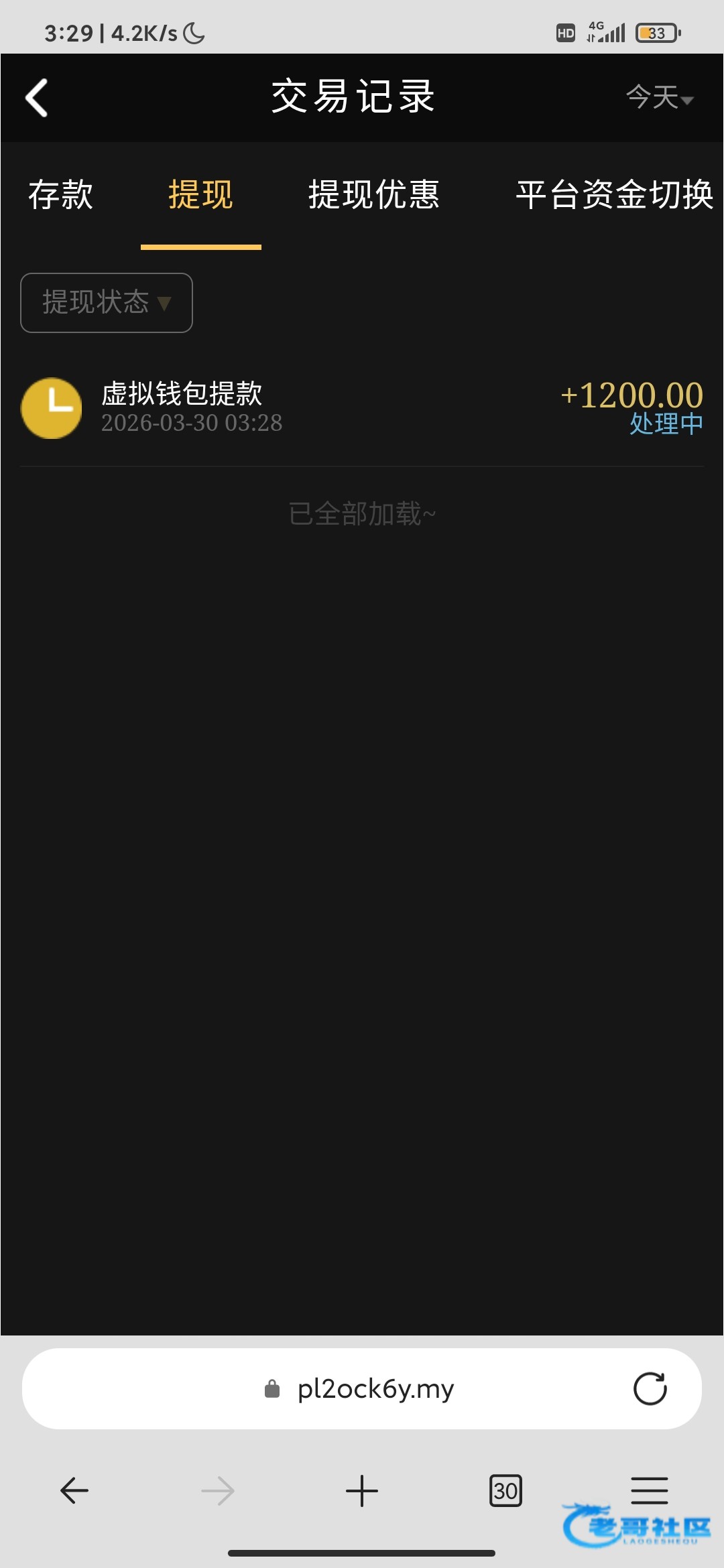
Task: Open the 今天 date filter dropdown
Action: point(660,98)
